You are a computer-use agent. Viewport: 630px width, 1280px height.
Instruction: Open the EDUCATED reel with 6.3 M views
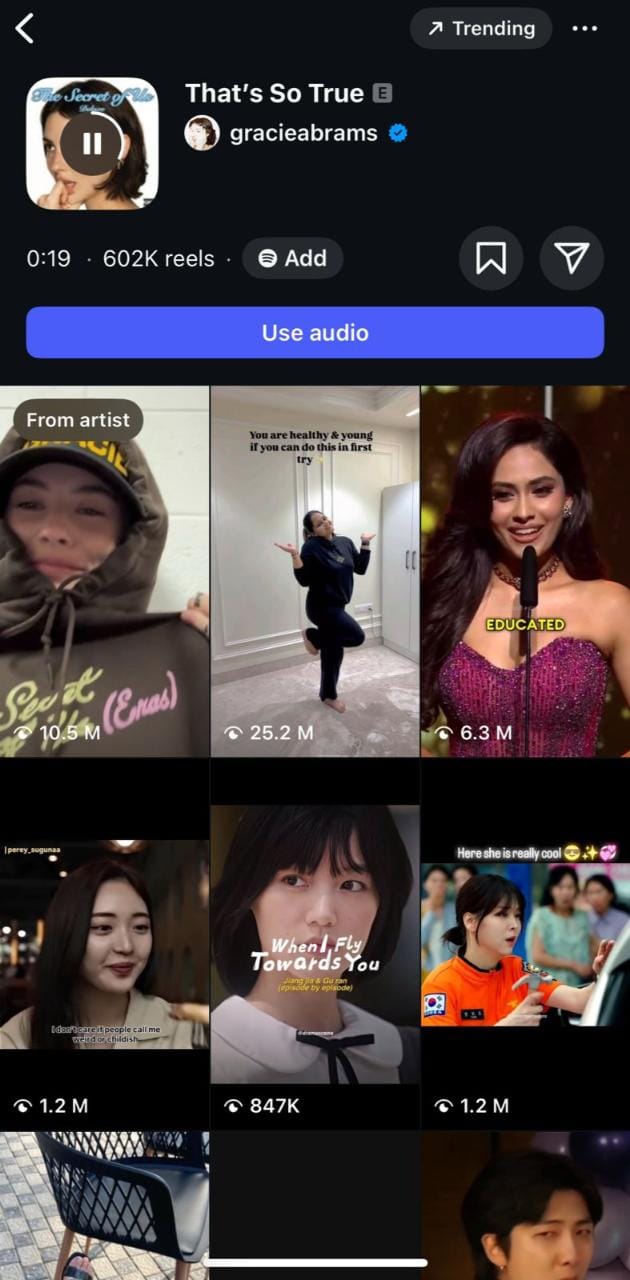click(x=525, y=580)
